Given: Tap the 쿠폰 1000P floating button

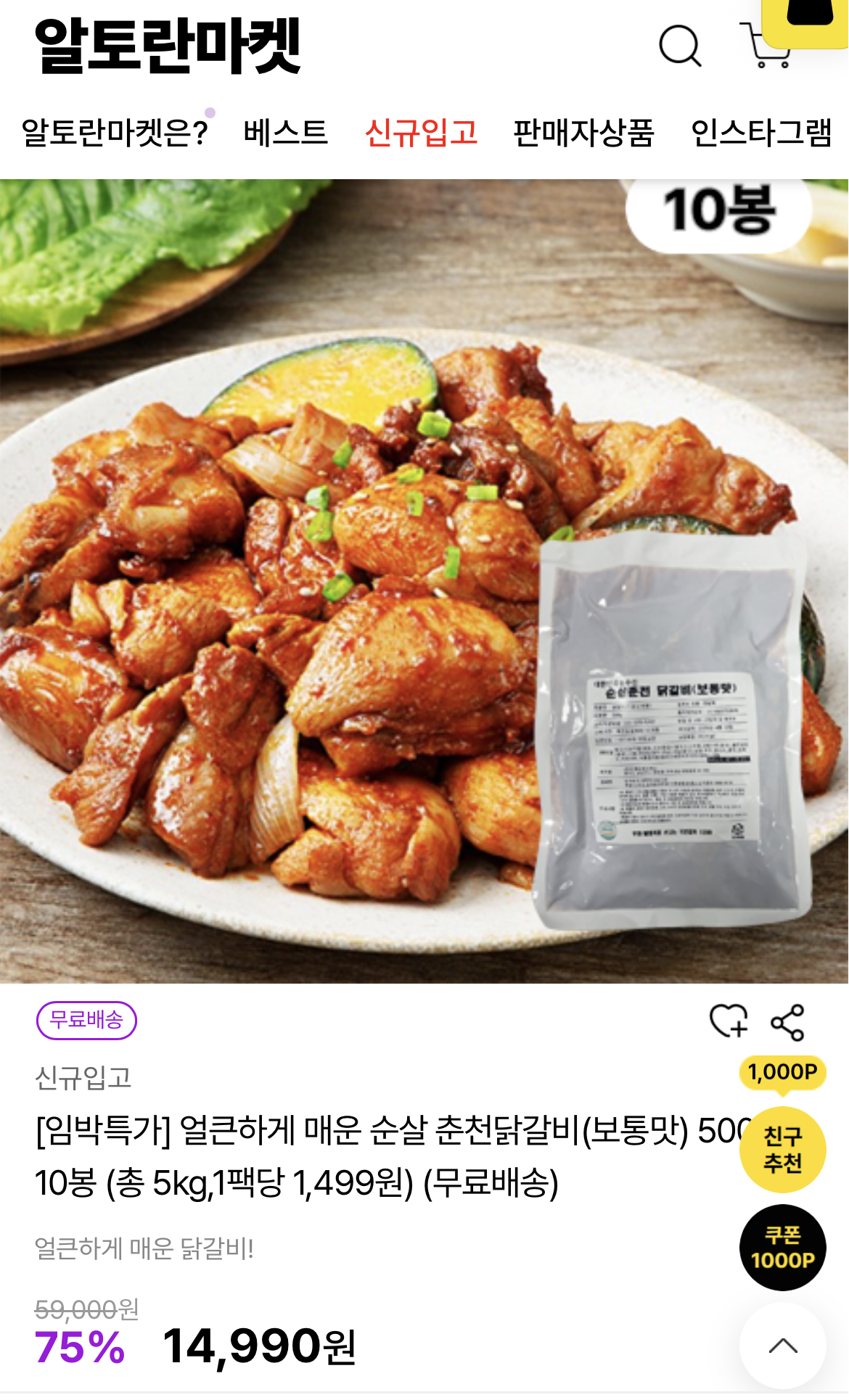Looking at the screenshot, I should tap(783, 1248).
